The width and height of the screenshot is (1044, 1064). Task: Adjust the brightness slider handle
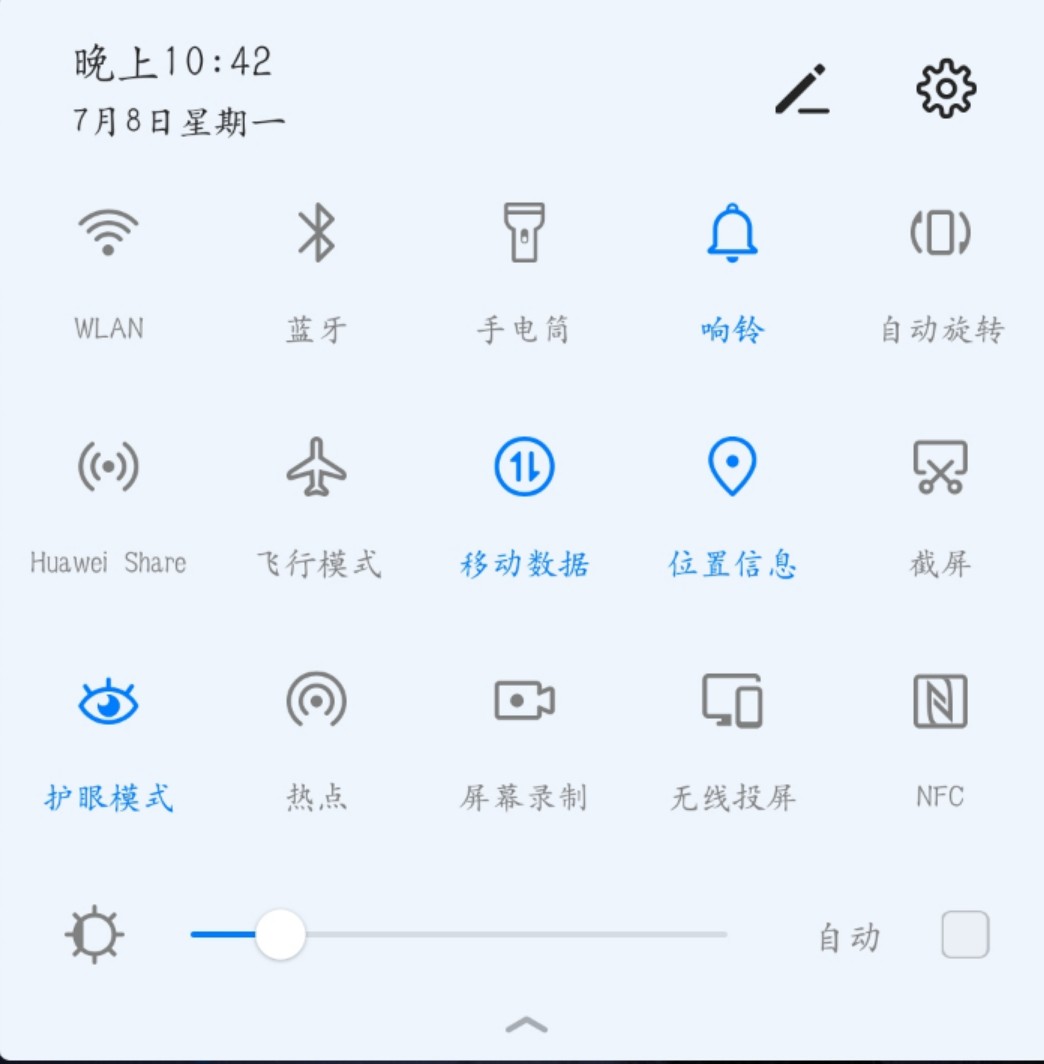pyautogui.click(x=281, y=933)
